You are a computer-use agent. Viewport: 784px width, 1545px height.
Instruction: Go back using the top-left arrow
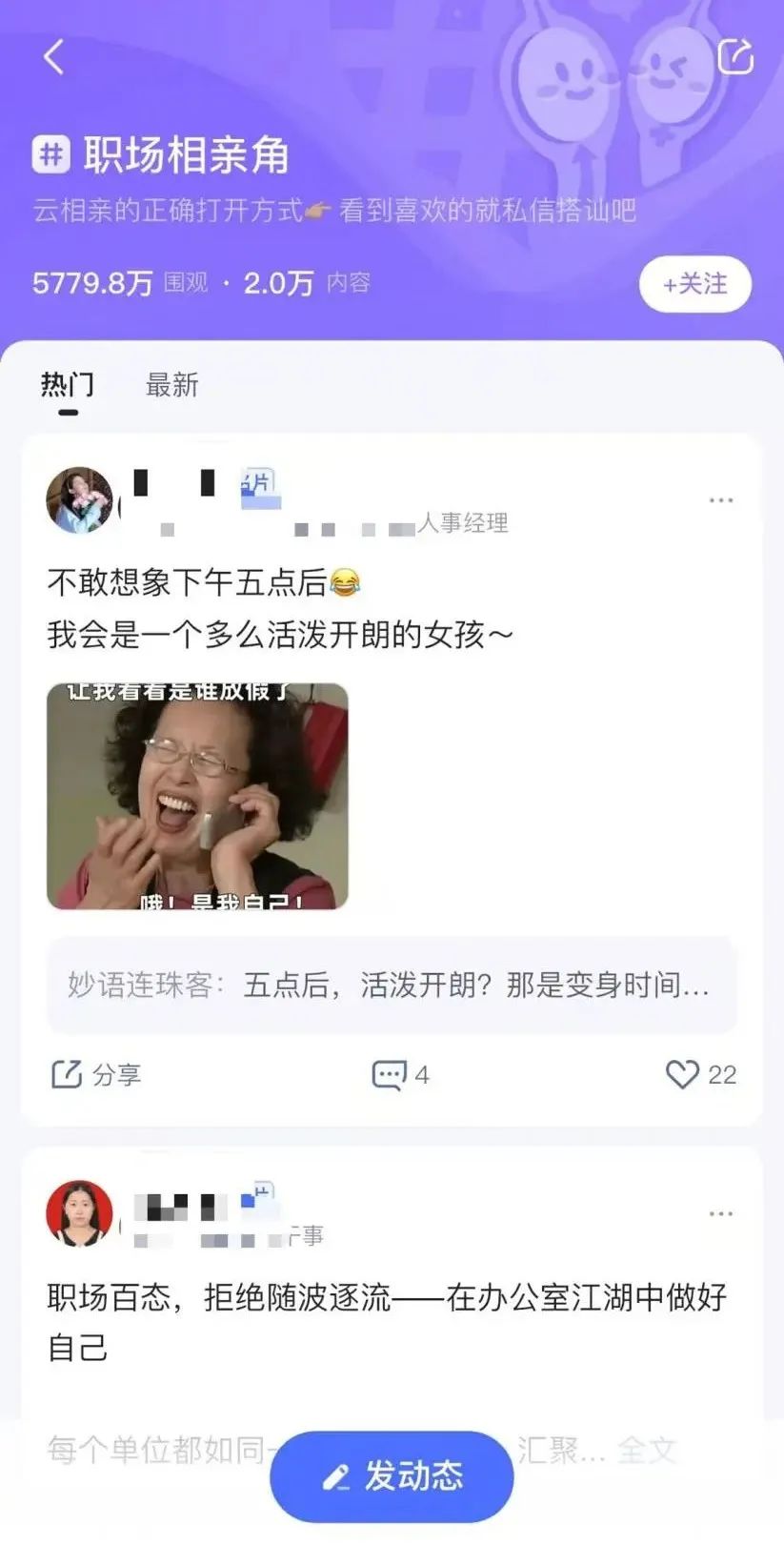pos(54,57)
